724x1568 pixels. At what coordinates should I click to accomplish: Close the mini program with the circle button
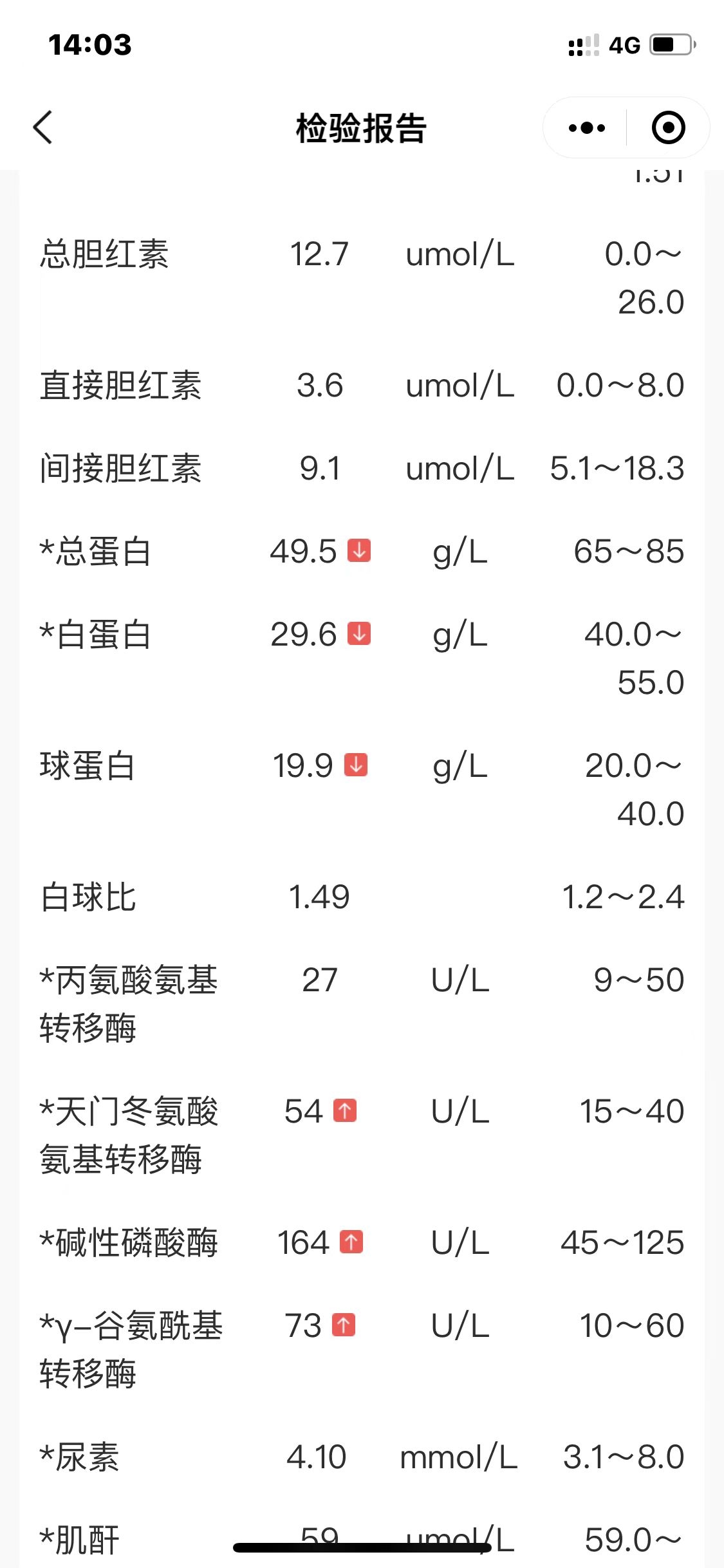pos(668,127)
